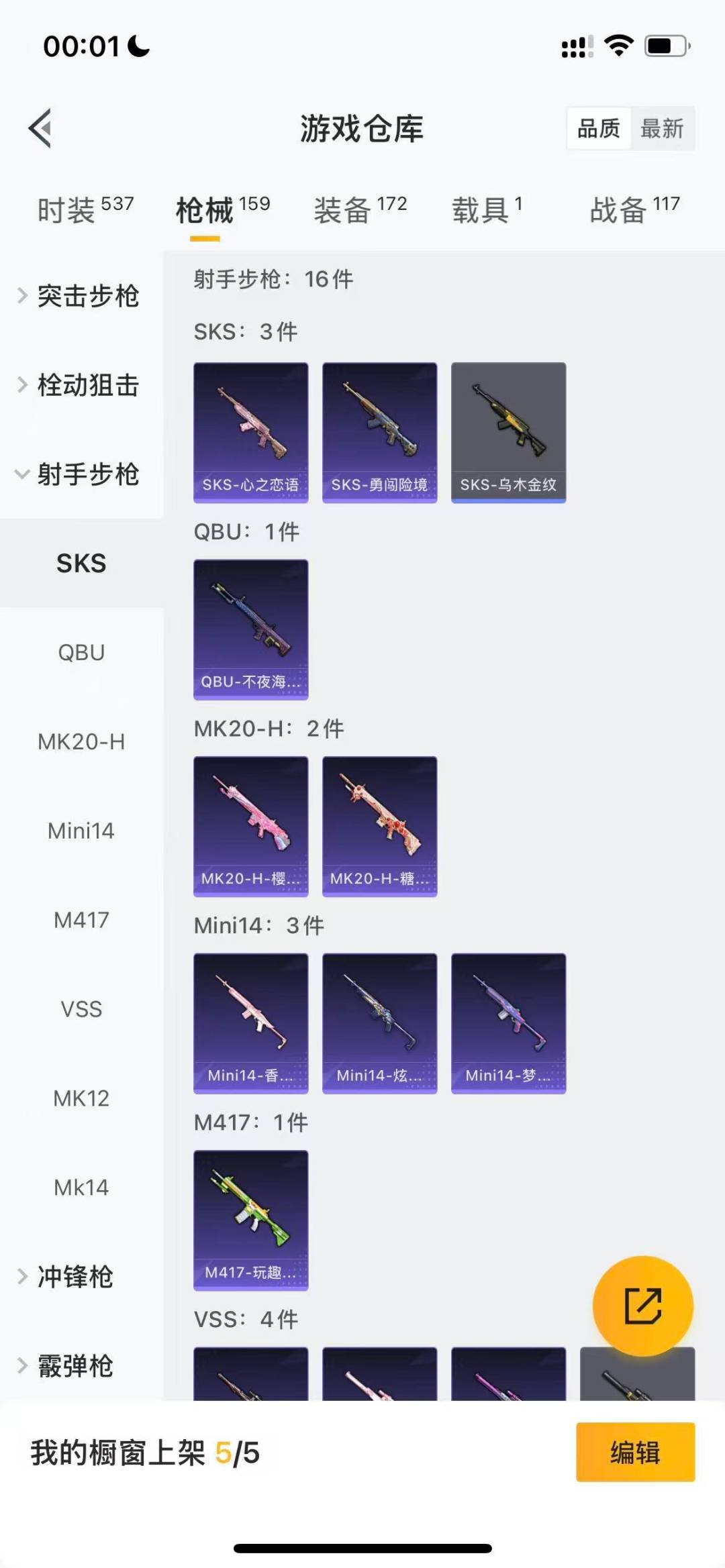
Task: Expand the 栓动狙击 category
Action: tap(81, 385)
